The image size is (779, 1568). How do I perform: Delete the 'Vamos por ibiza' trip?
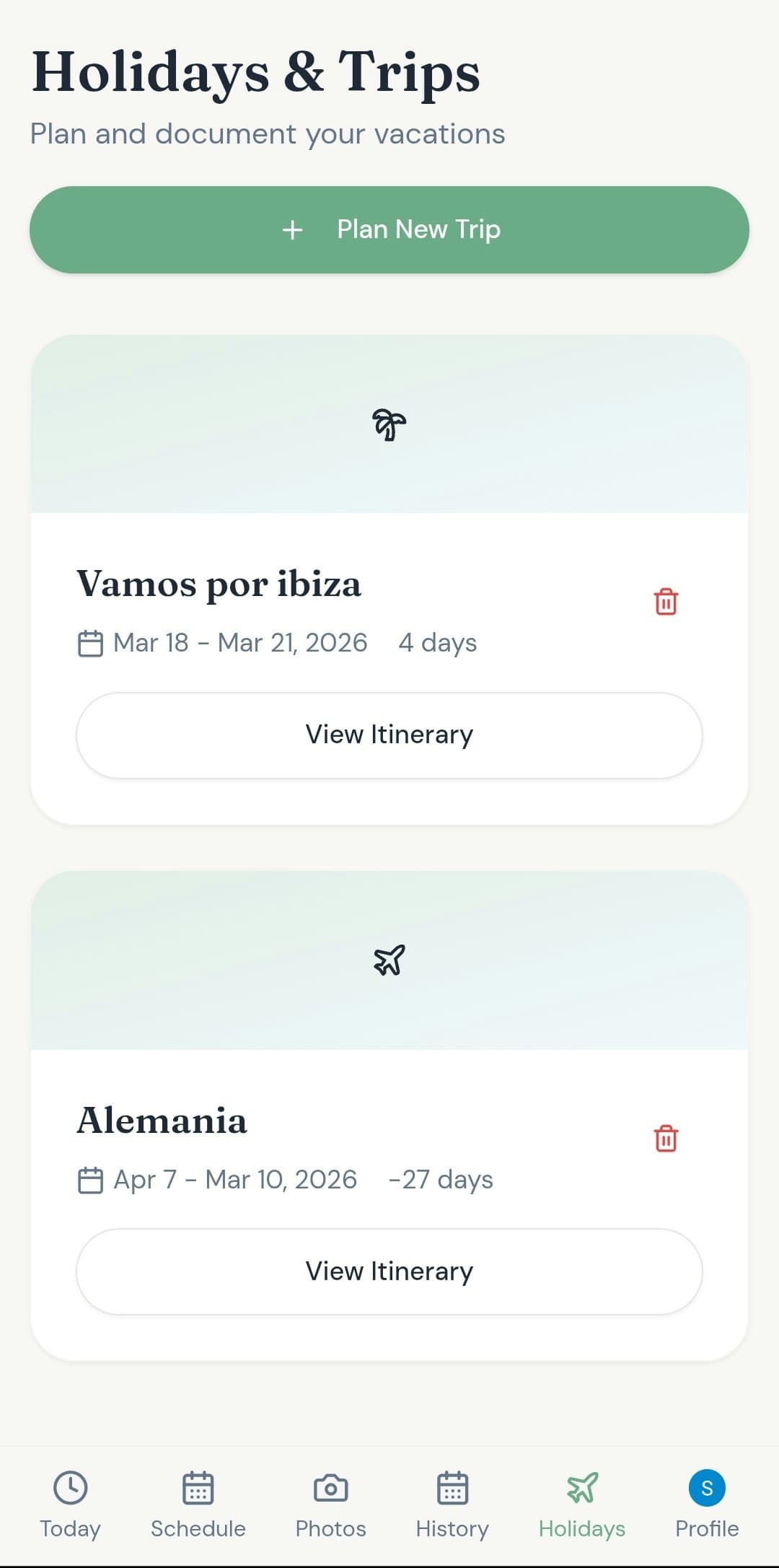pos(665,601)
